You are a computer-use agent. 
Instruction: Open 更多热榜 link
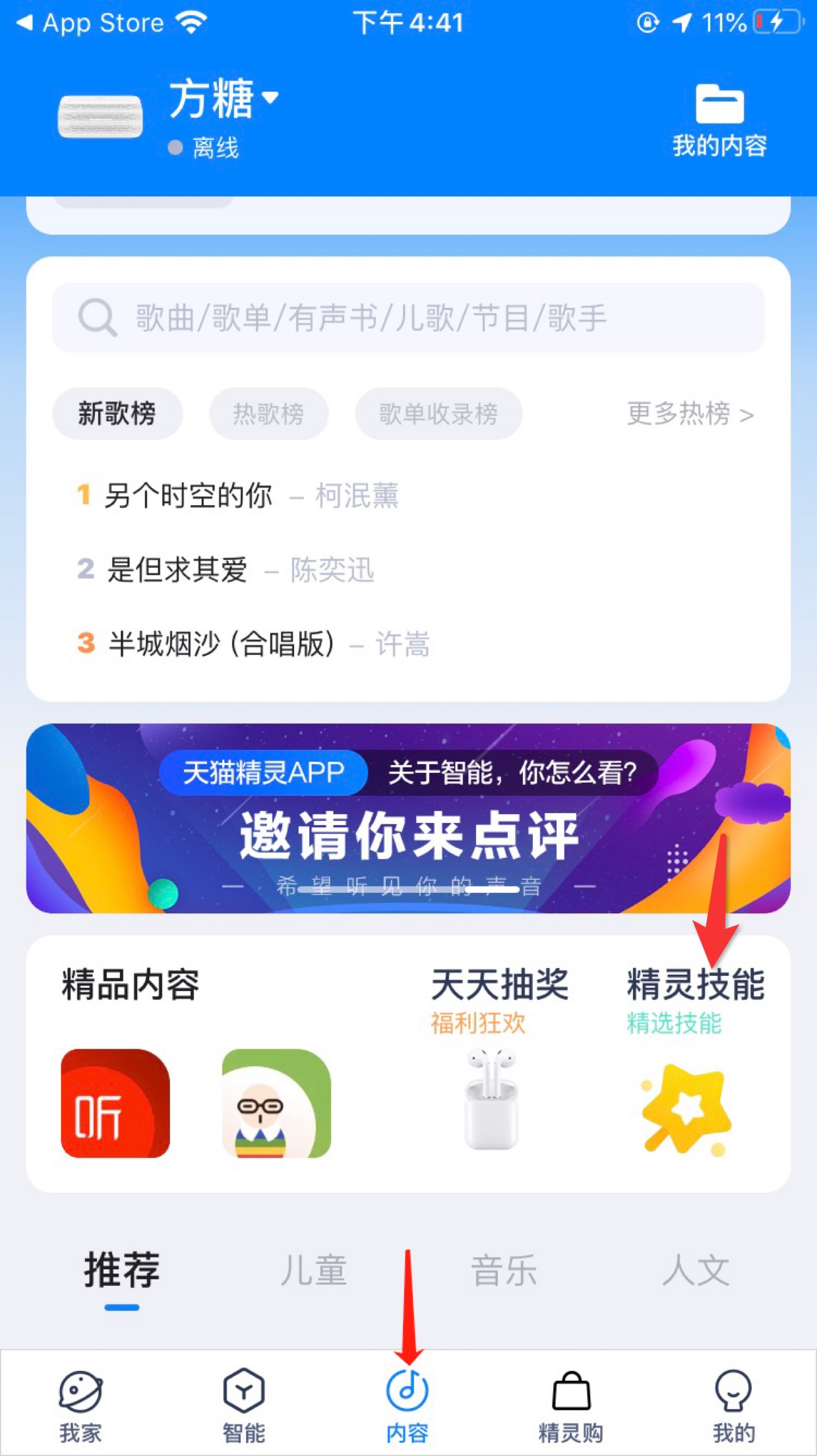(690, 414)
